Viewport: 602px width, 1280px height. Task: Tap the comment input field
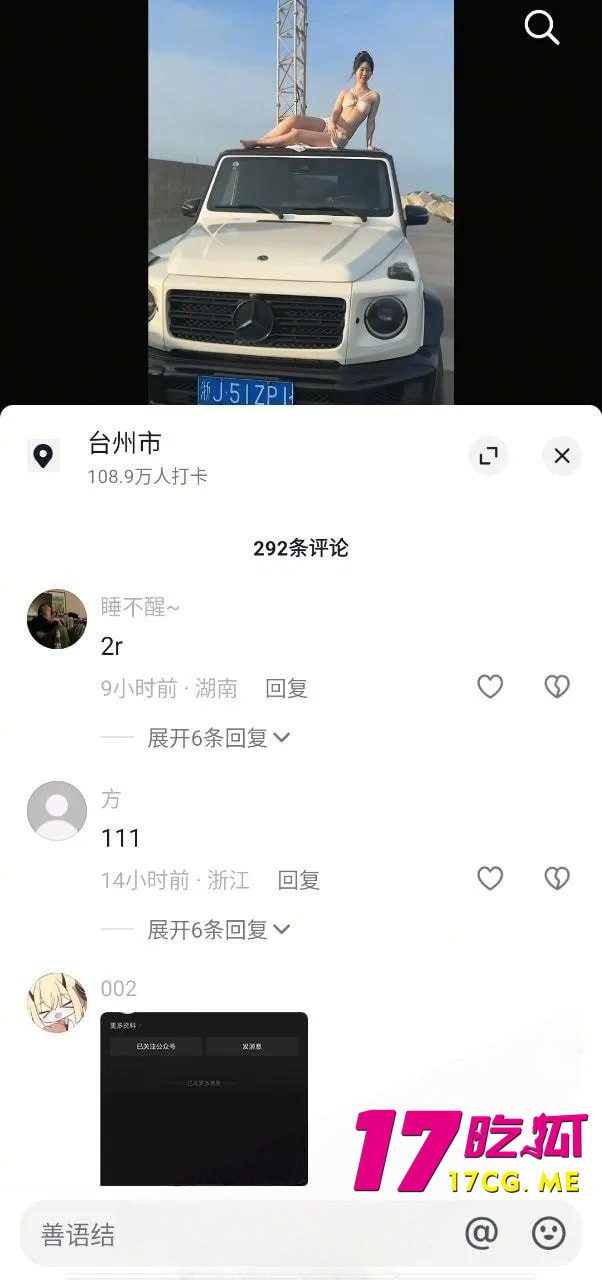(x=240, y=1235)
